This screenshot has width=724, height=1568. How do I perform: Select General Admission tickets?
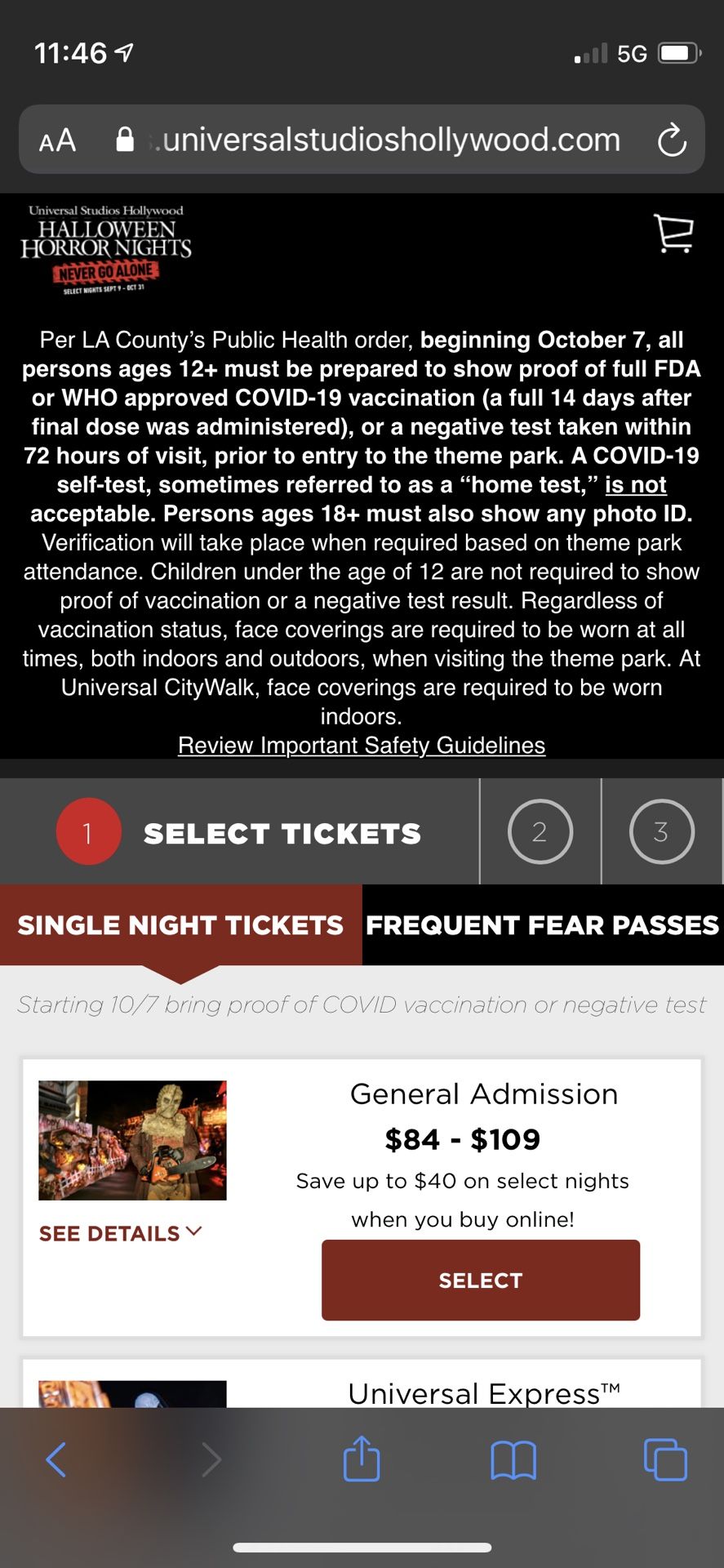click(480, 1280)
